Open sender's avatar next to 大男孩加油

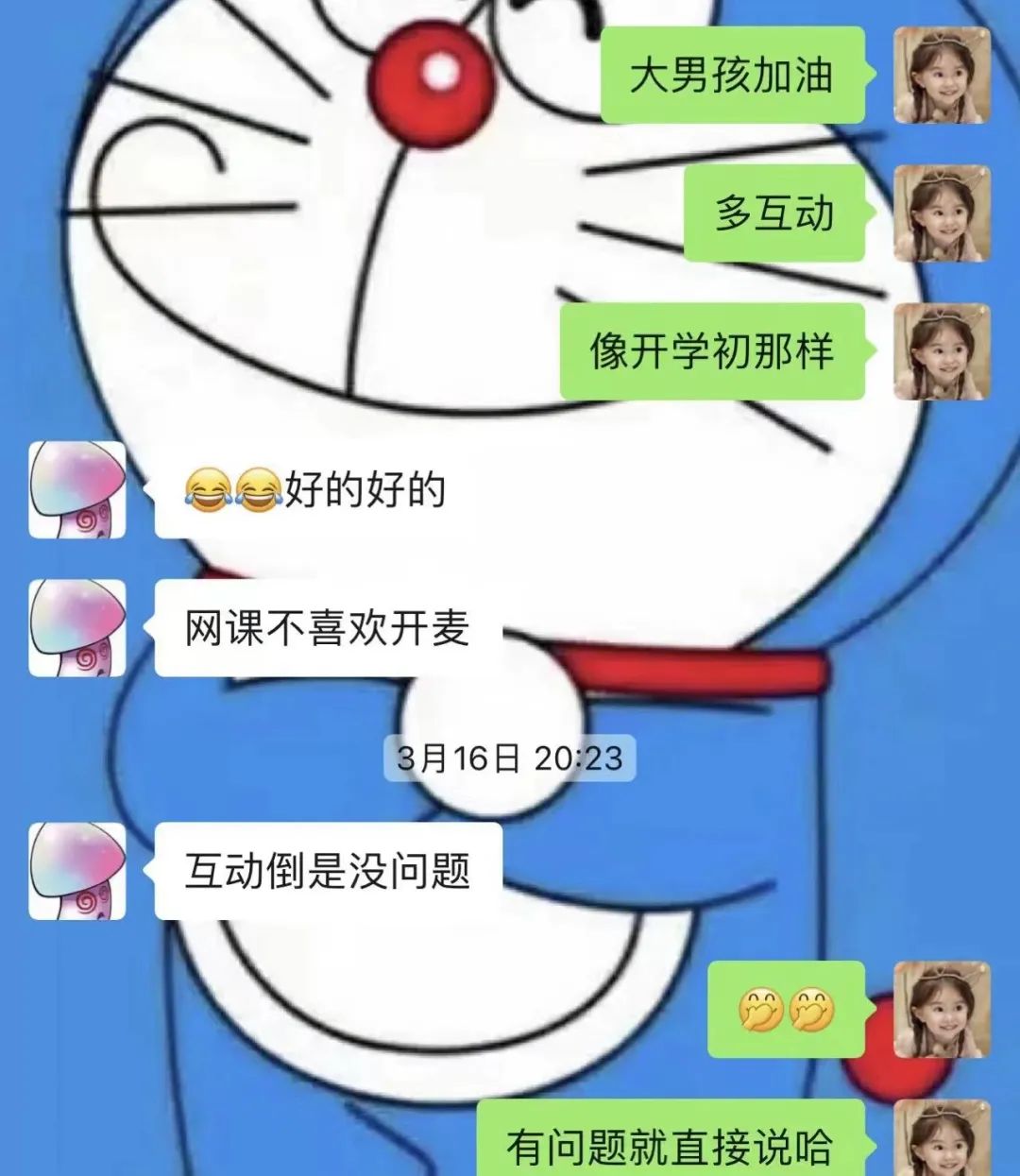(942, 75)
